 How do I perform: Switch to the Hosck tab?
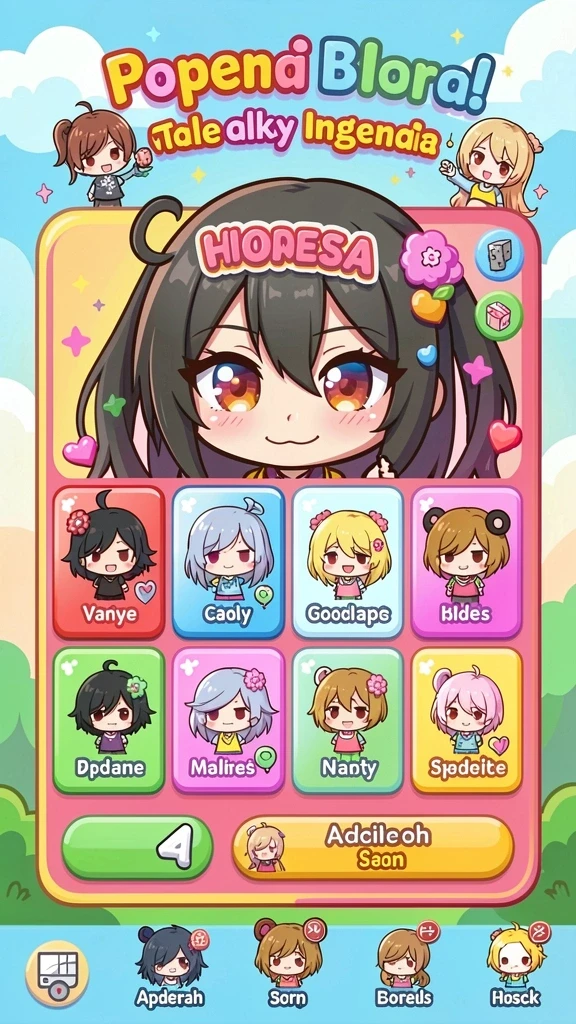(516, 967)
